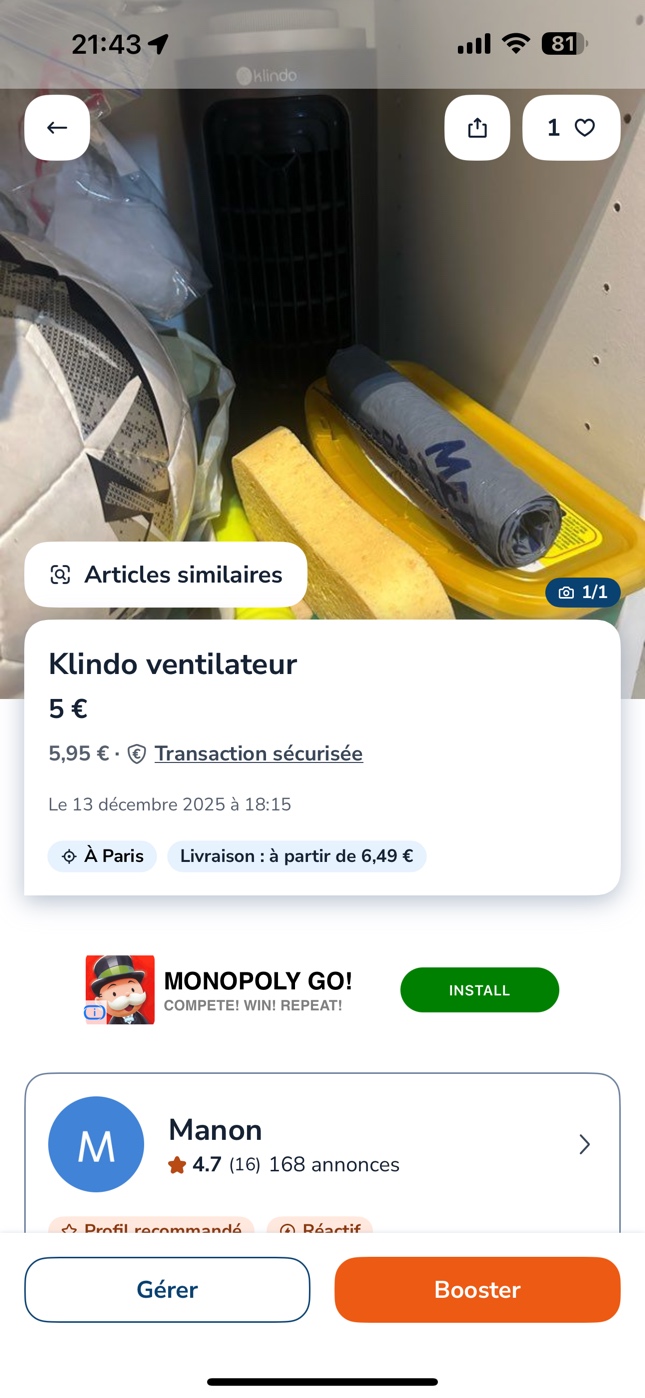Boost the listing with Booster

pyautogui.click(x=477, y=1290)
